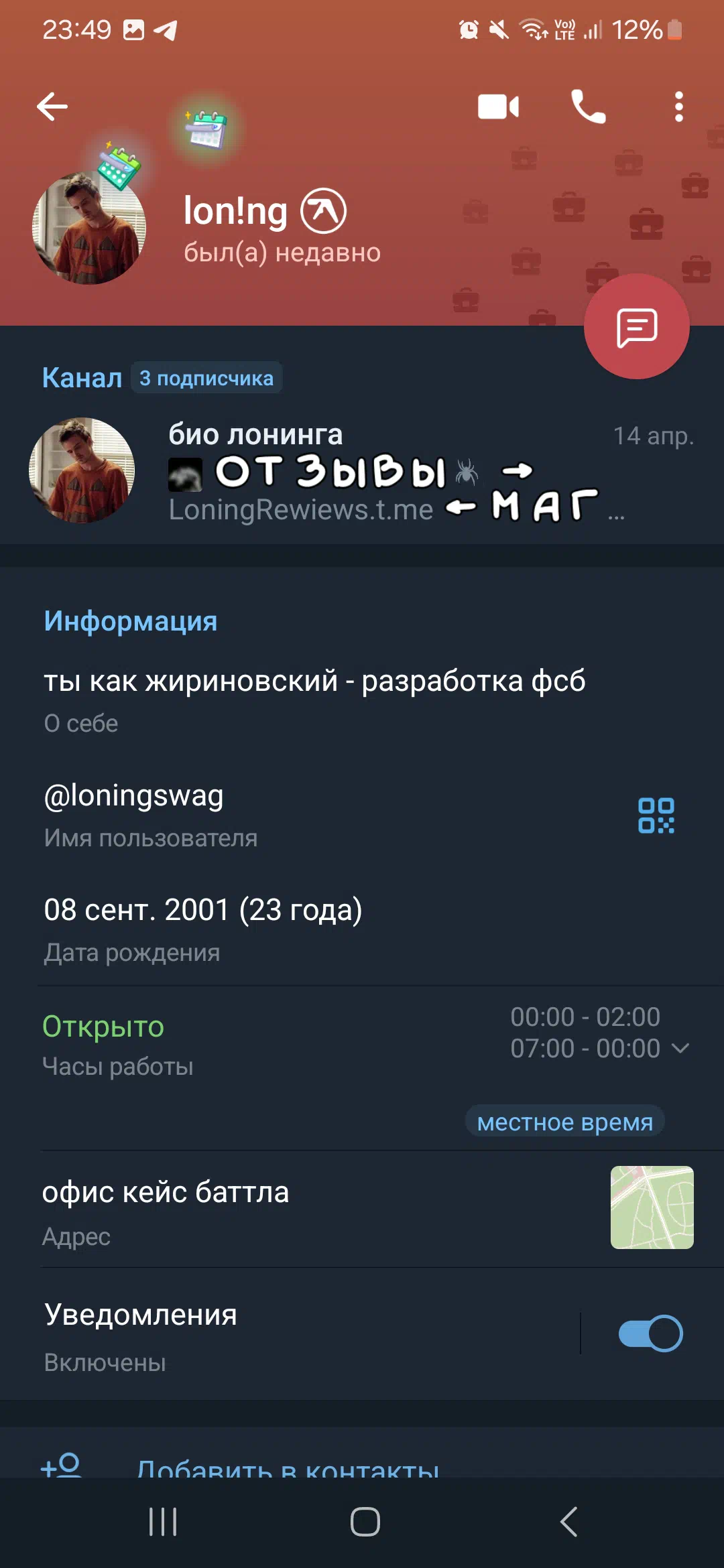Expand the working hours list
Viewport: 724px width, 1568px height.
(680, 1048)
